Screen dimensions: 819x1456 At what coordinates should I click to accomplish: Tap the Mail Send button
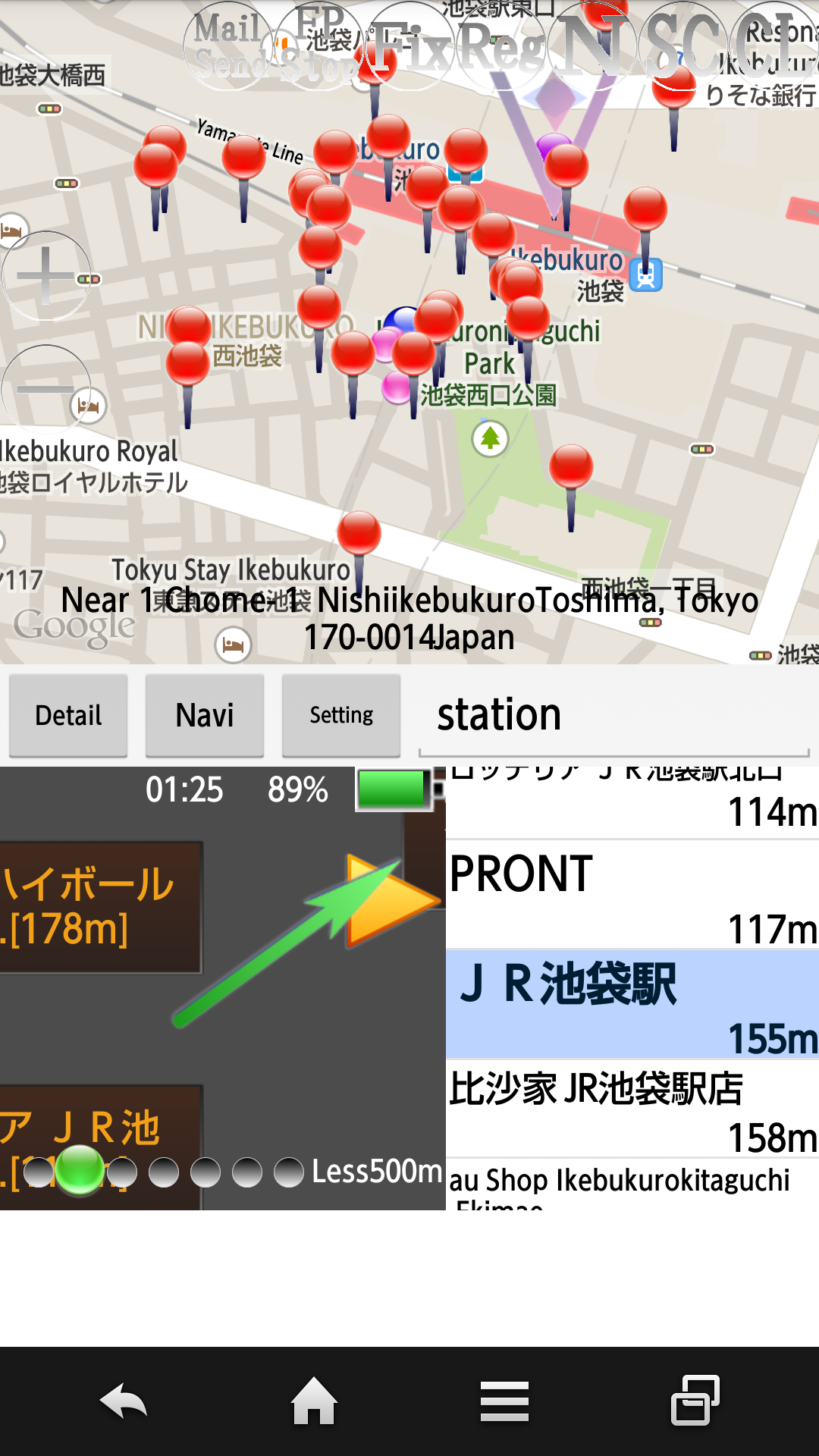click(x=227, y=47)
